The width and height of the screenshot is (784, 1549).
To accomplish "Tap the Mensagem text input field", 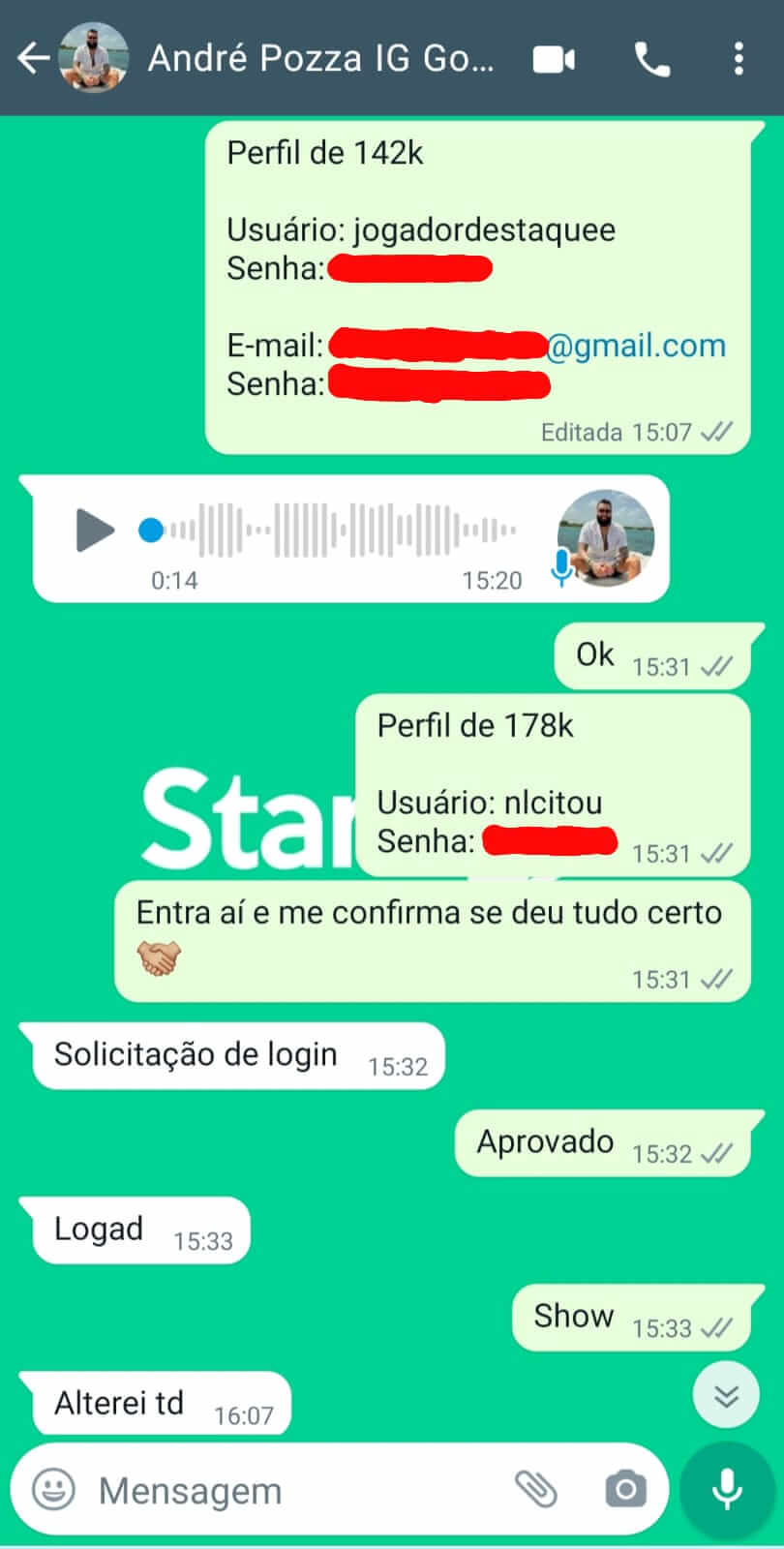I will (271, 1489).
